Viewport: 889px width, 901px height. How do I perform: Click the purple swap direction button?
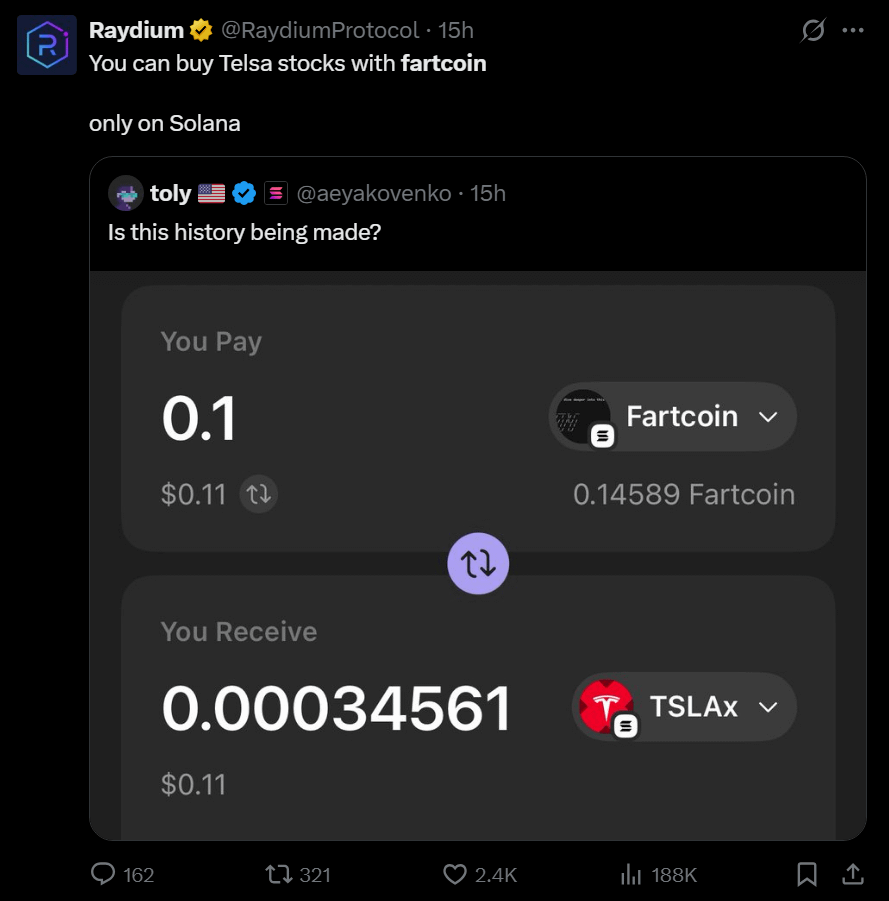[x=478, y=563]
